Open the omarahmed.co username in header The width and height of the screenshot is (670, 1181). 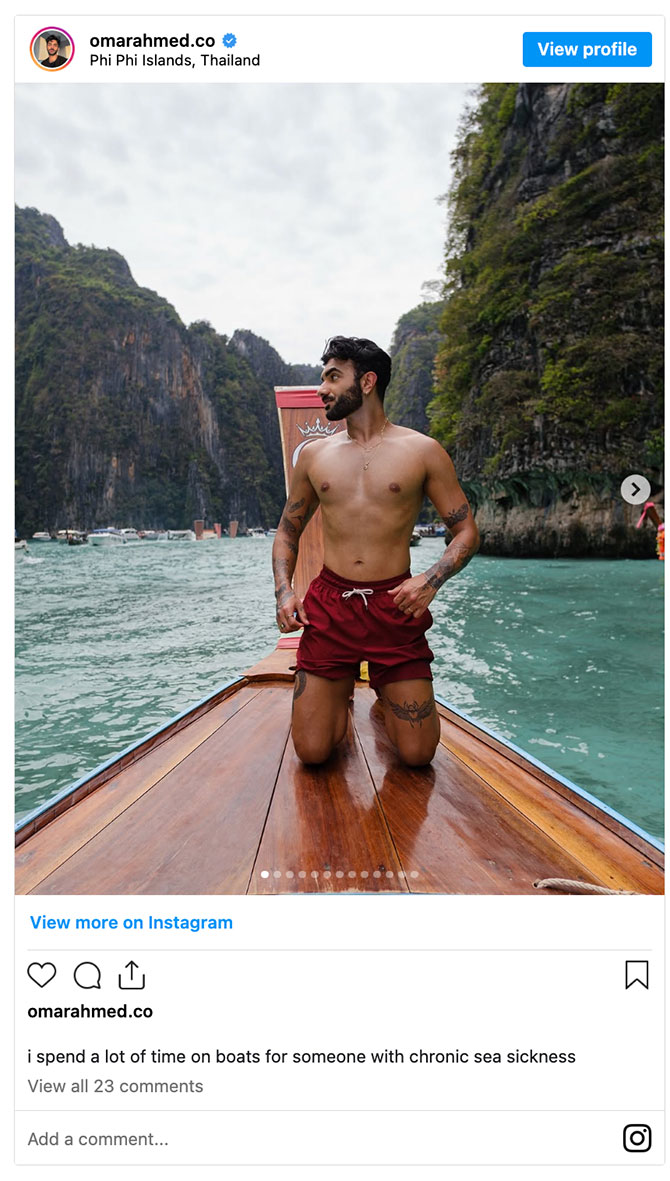coord(152,40)
